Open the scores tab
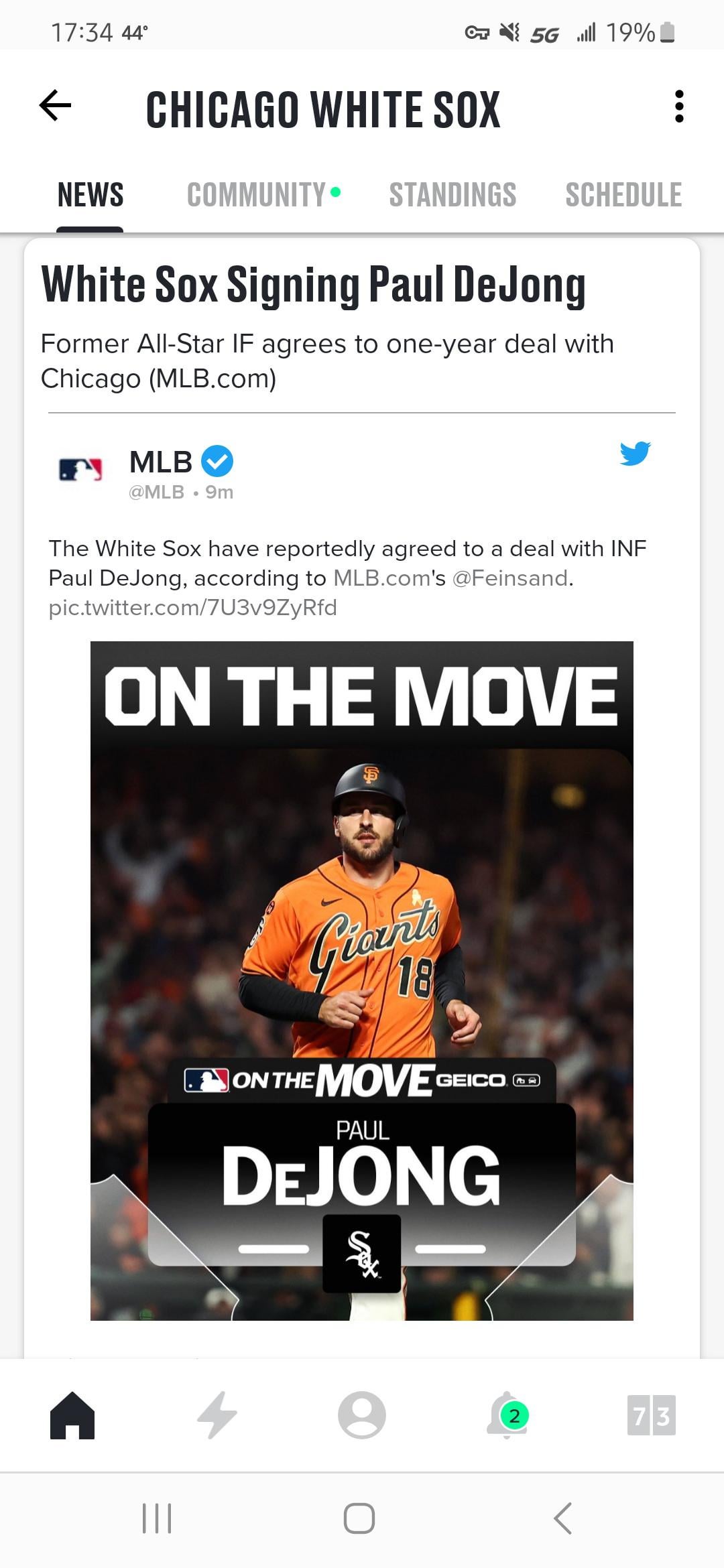724x1568 pixels. click(x=651, y=1415)
